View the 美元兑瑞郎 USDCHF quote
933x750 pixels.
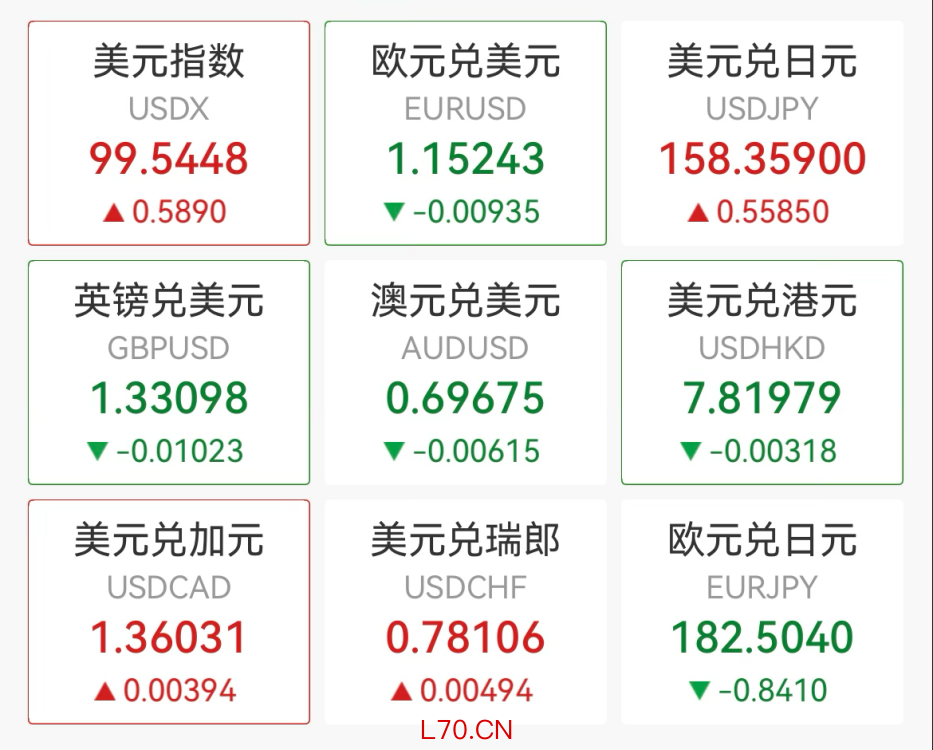(465, 612)
